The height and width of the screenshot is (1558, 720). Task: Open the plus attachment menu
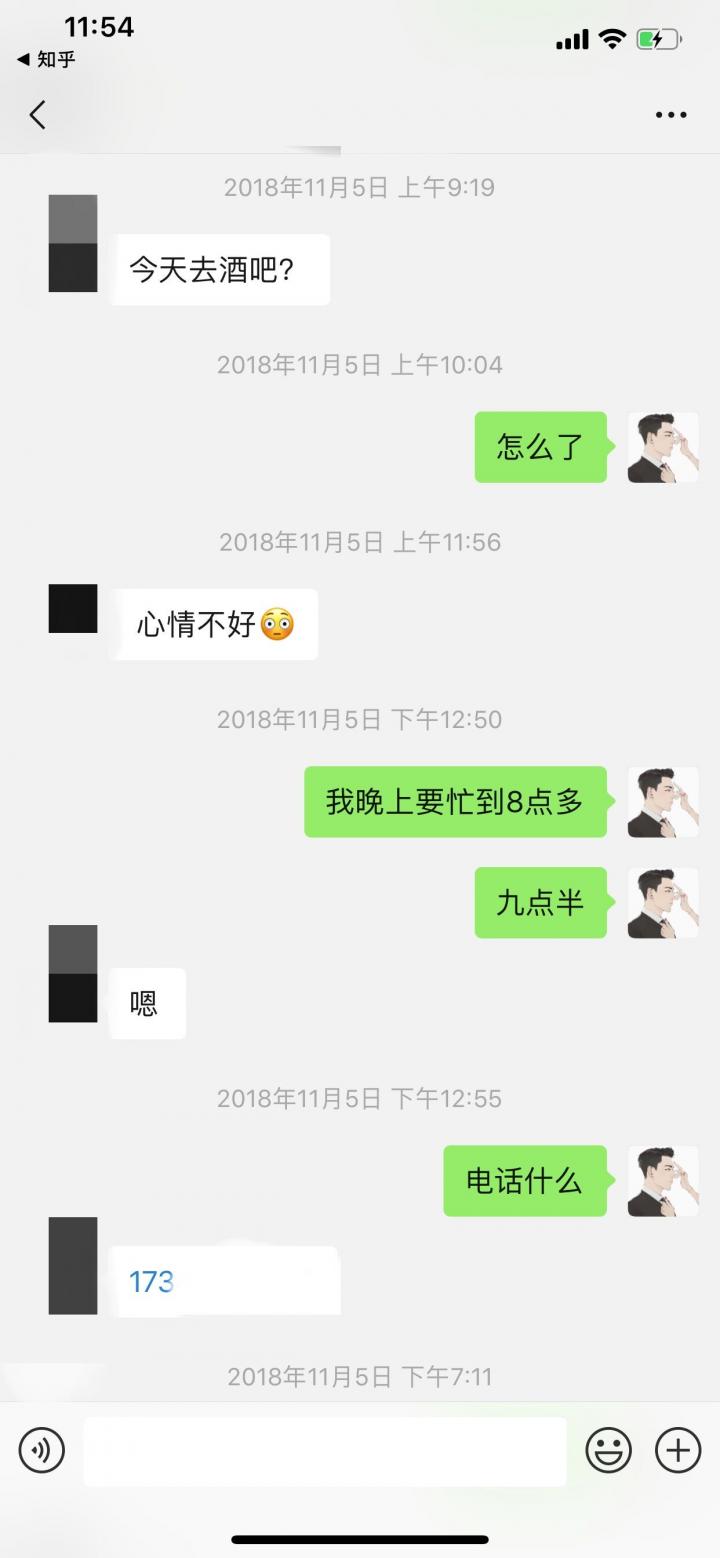tap(677, 1449)
